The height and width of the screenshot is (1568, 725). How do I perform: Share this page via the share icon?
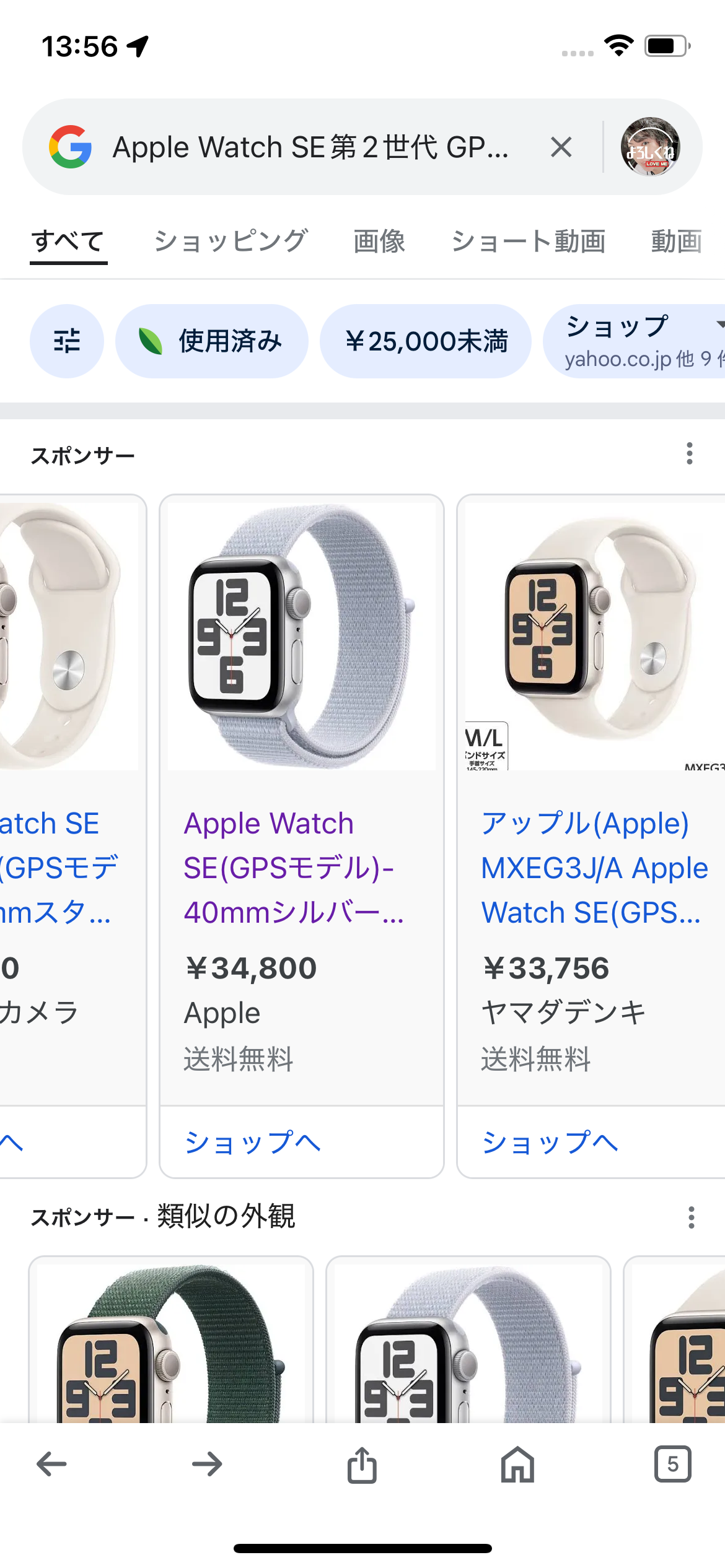362,1465
